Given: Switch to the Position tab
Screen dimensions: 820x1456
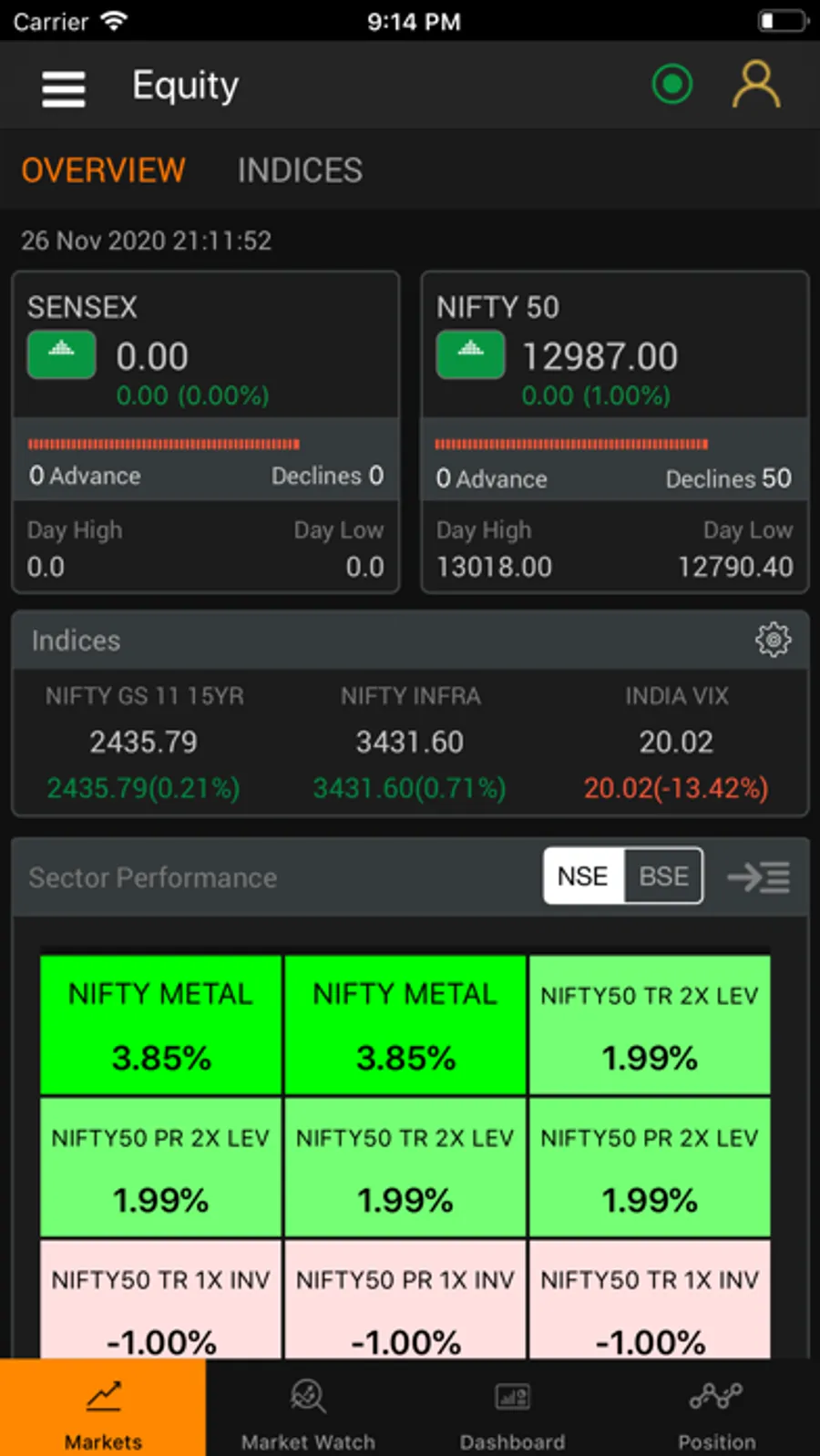Looking at the screenshot, I should click(x=716, y=1411).
